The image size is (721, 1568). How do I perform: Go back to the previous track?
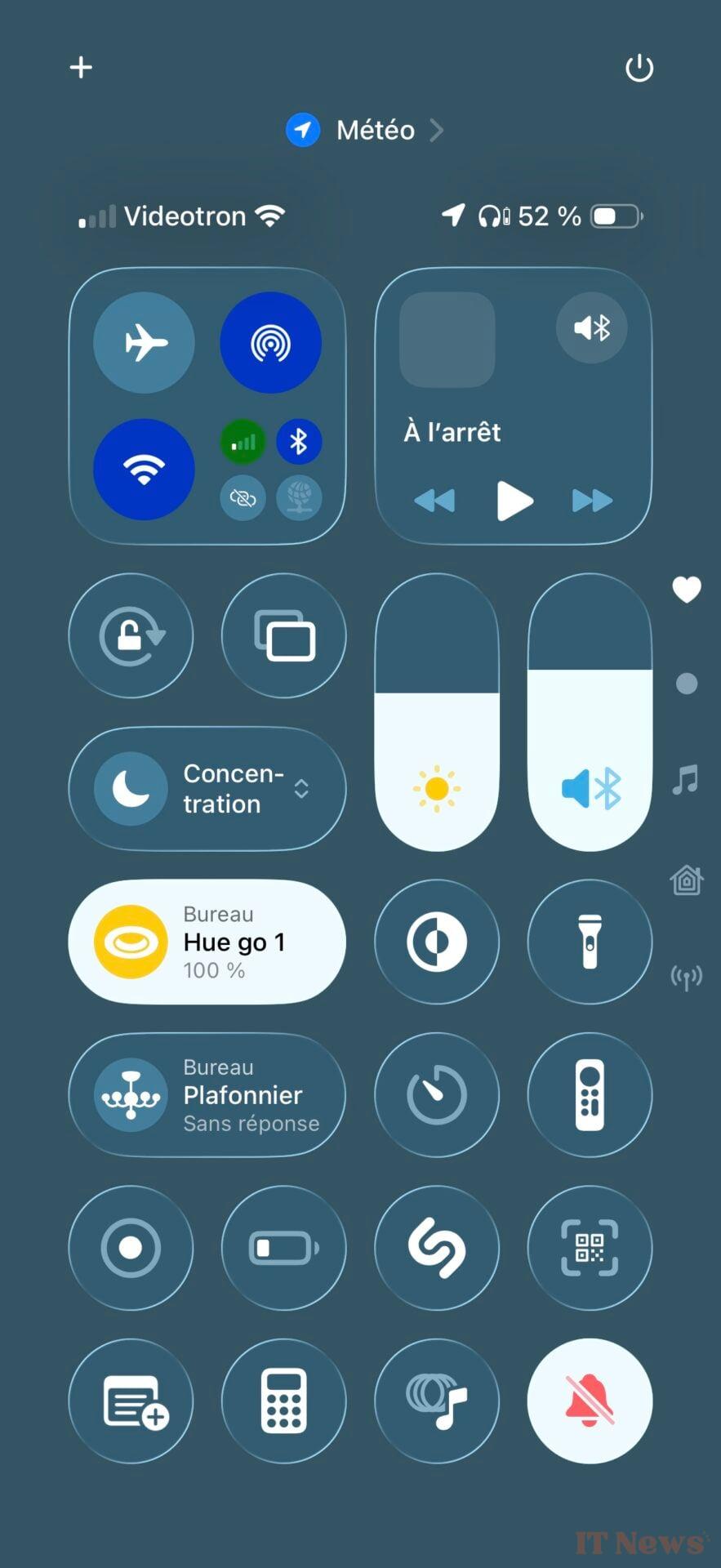[x=434, y=500]
